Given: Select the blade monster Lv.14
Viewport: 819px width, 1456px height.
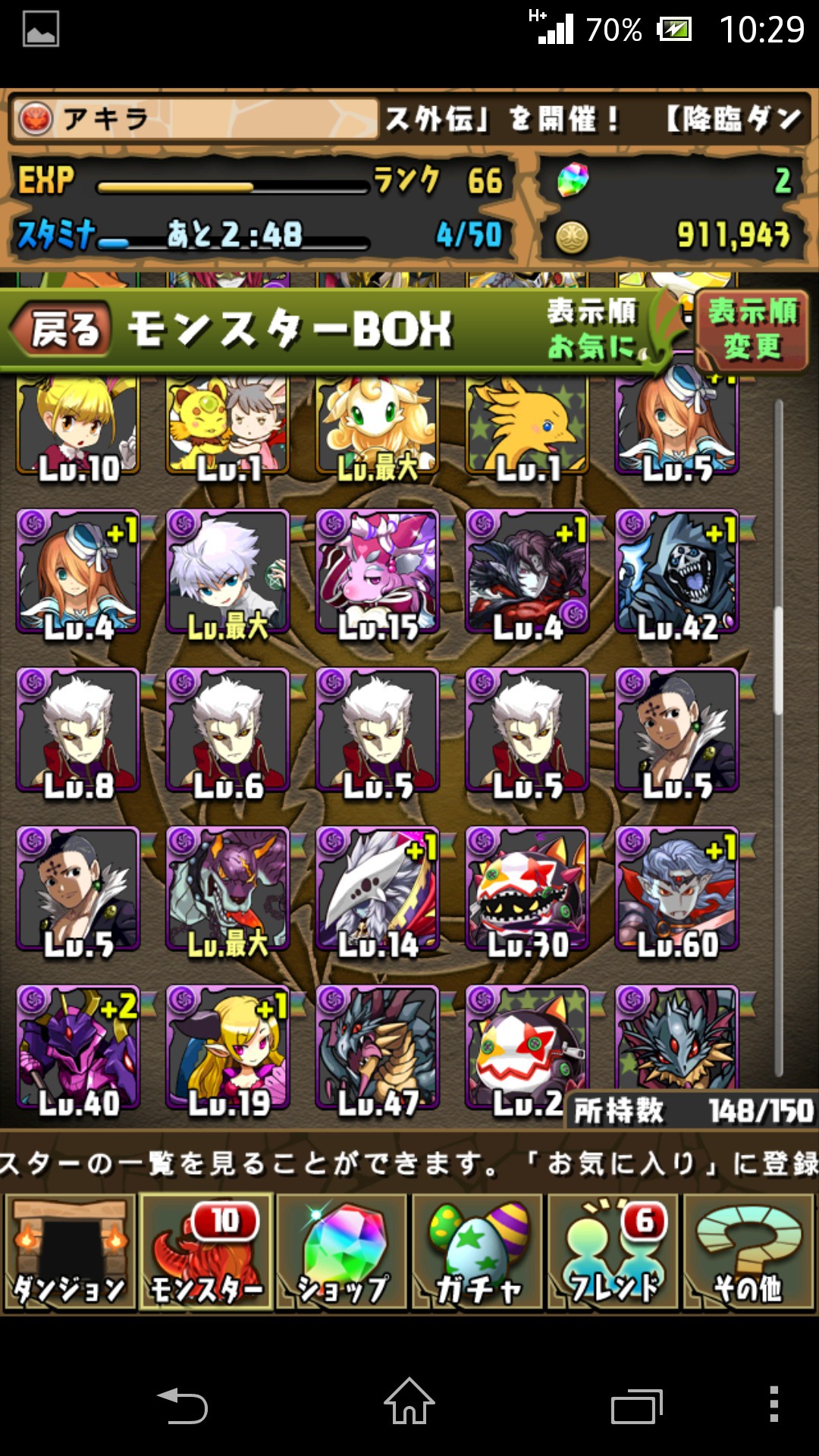Looking at the screenshot, I should tap(378, 890).
